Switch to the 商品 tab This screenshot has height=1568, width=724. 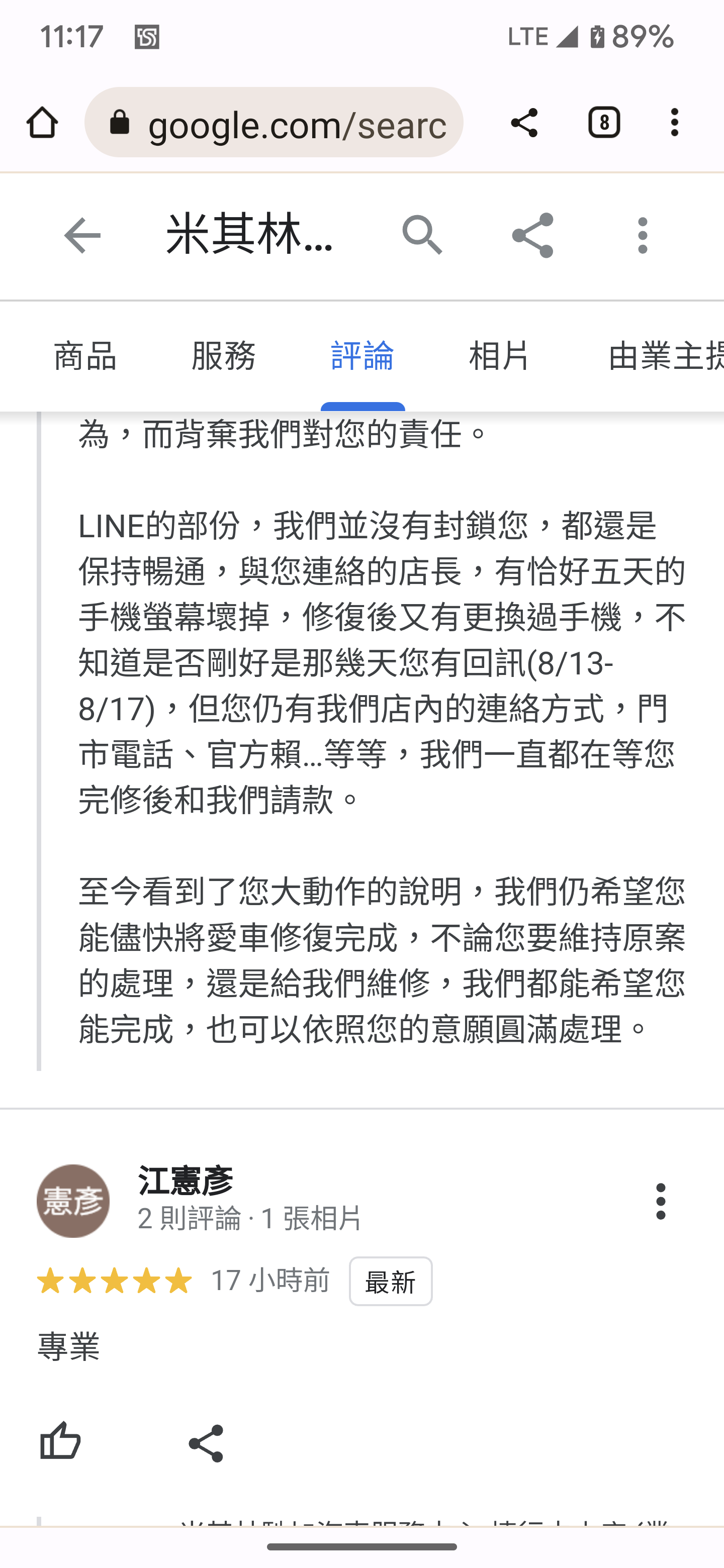coord(84,356)
